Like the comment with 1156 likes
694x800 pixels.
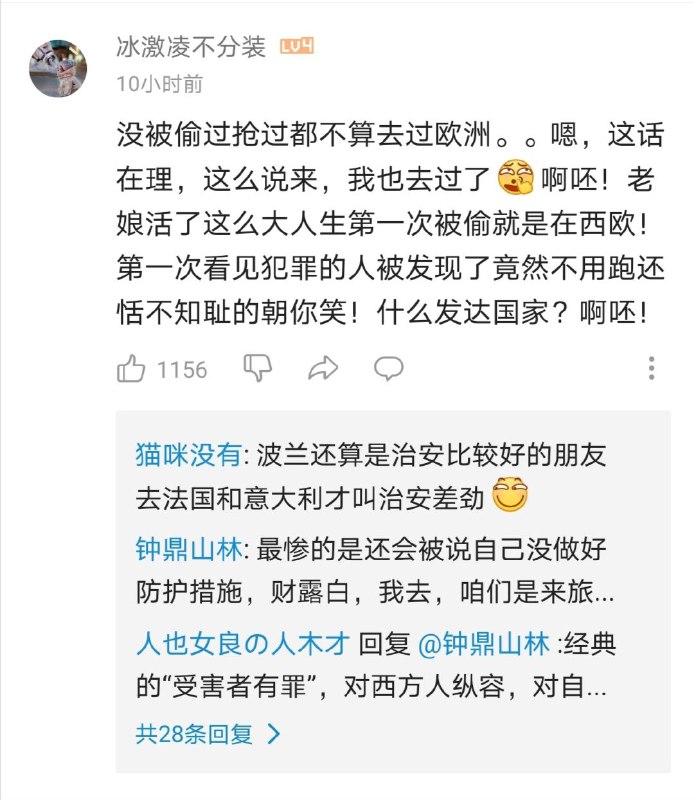(132, 369)
